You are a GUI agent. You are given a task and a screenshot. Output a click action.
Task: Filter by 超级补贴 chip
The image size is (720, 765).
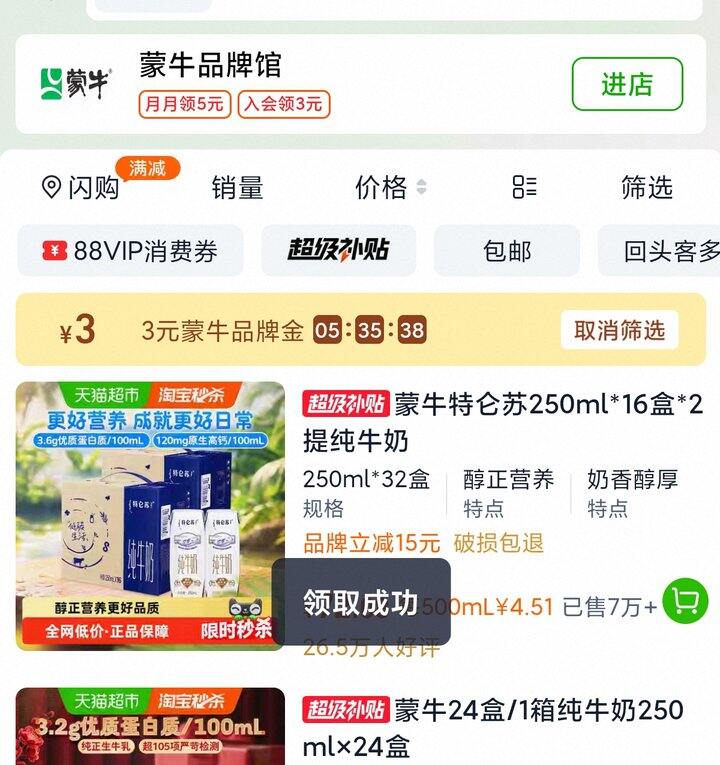click(338, 251)
